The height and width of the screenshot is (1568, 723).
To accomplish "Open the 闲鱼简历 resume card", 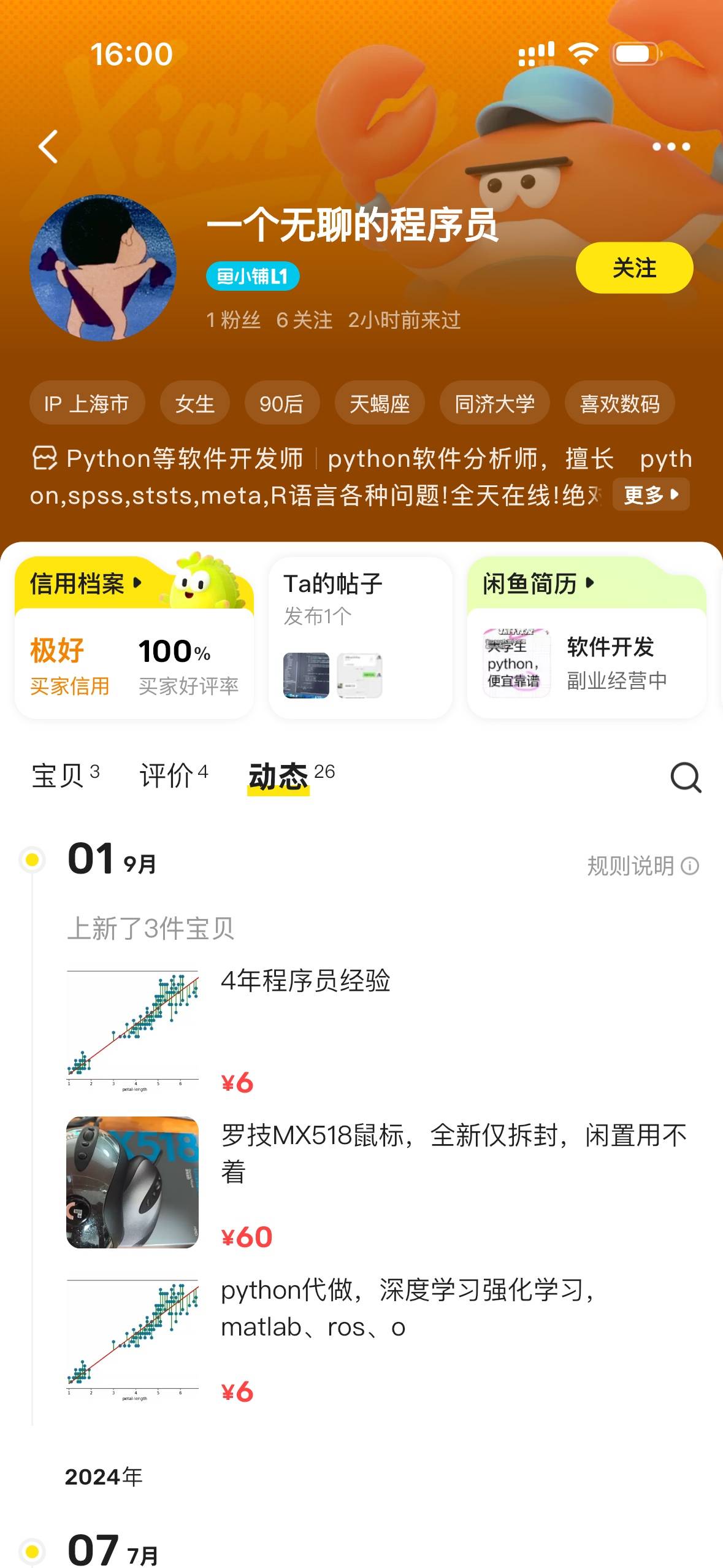I will (586, 637).
